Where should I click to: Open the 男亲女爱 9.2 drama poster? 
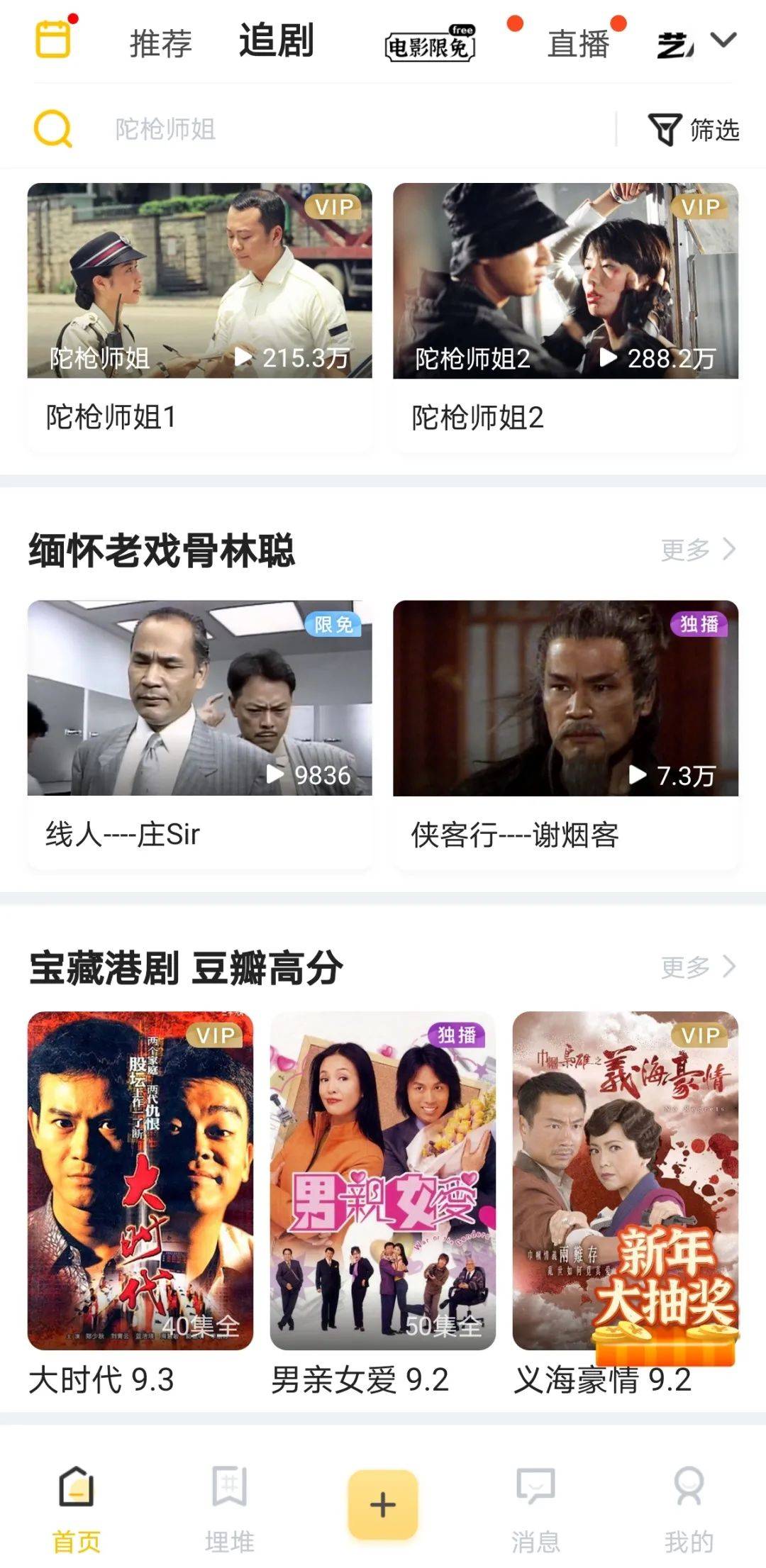382,1180
